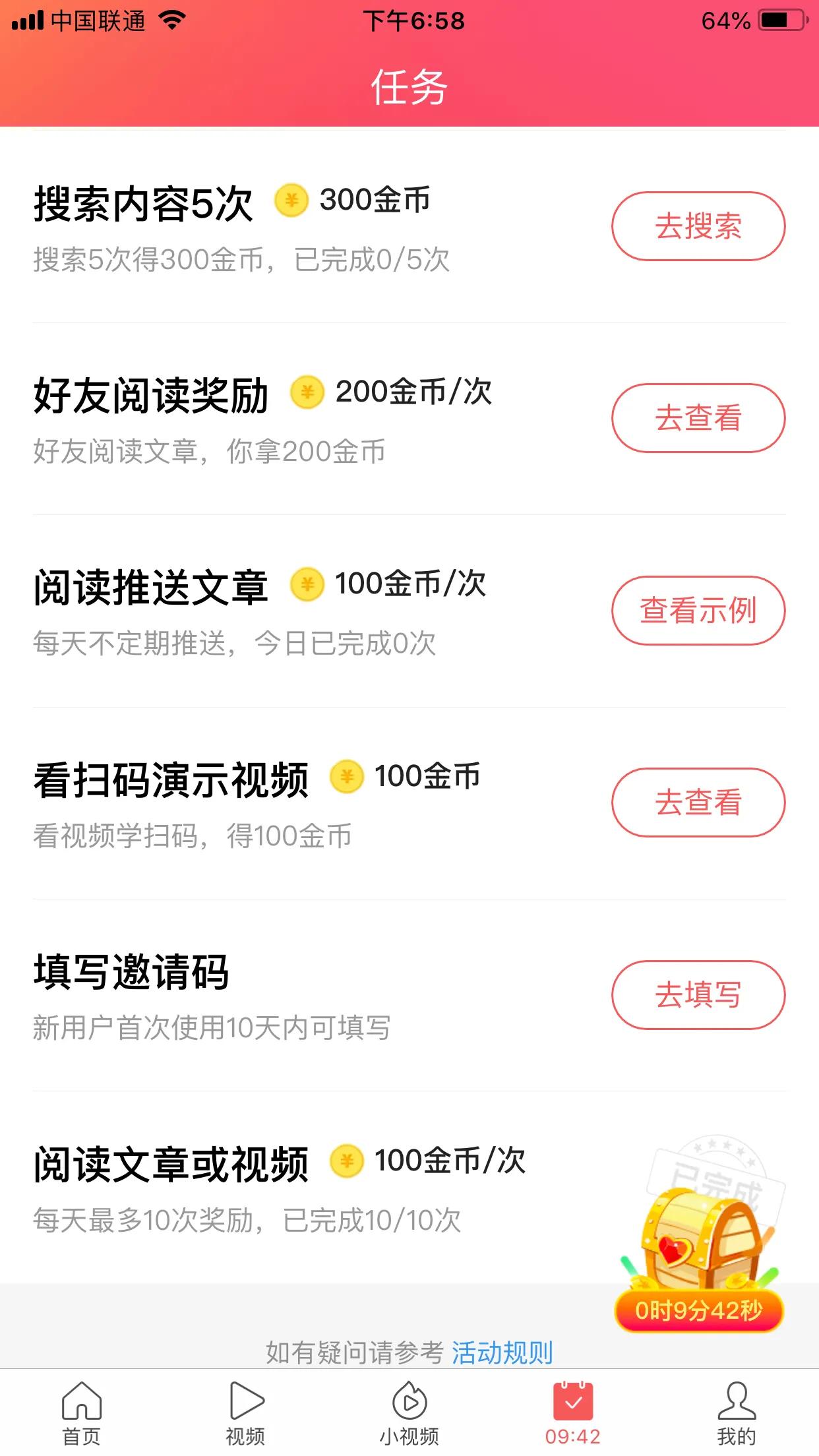Tap the battery indicator in the status bar

coord(782,20)
